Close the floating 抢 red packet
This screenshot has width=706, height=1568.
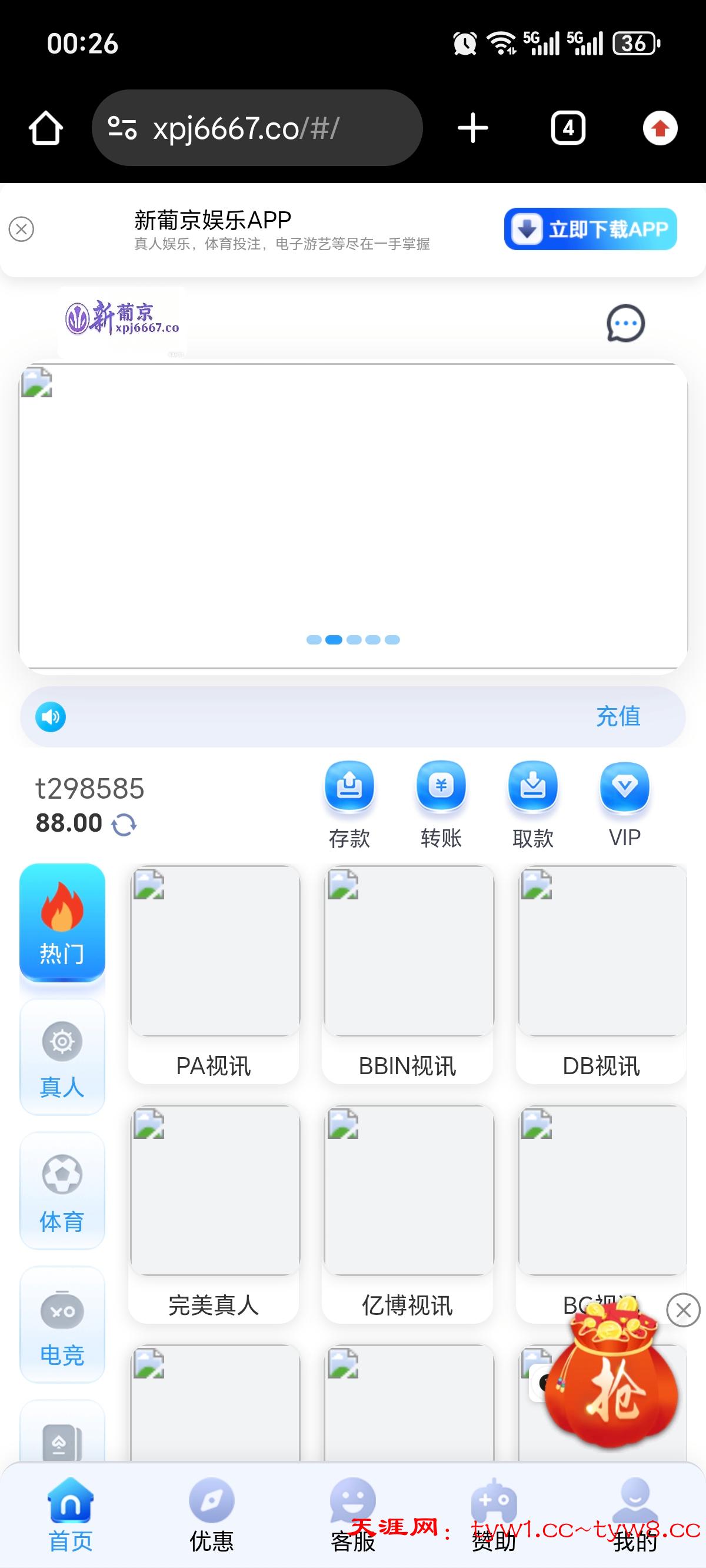coord(684,1310)
